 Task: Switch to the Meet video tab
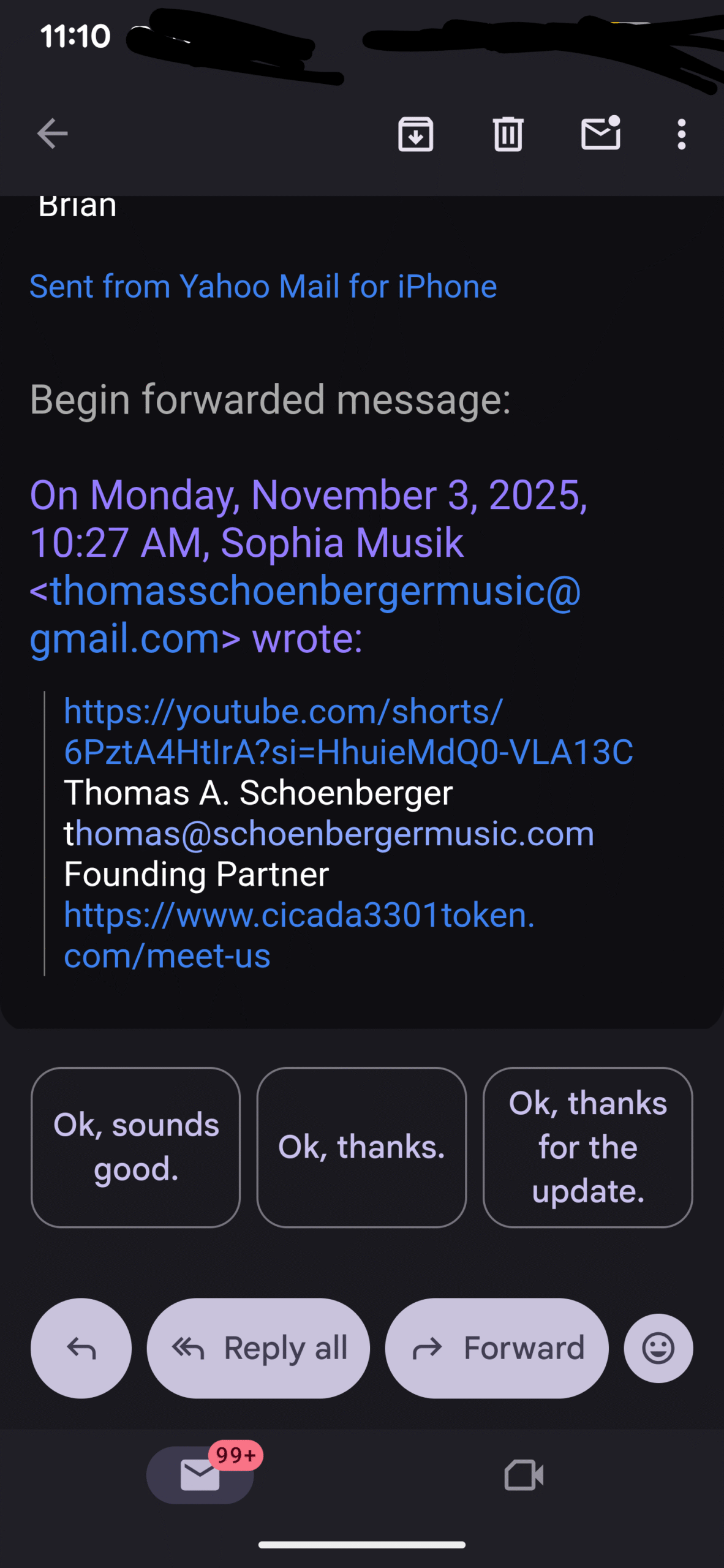pyautogui.click(x=524, y=1474)
